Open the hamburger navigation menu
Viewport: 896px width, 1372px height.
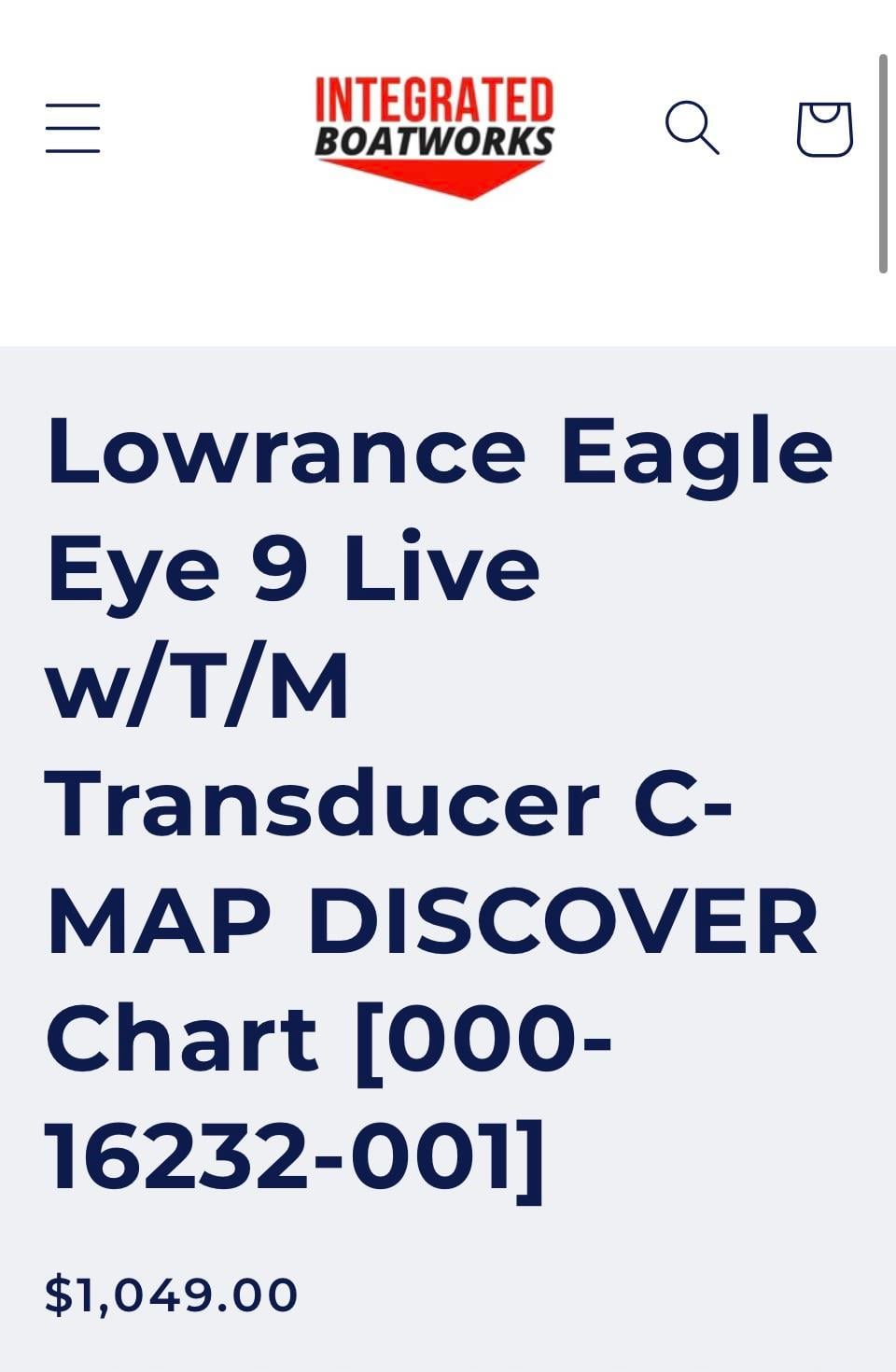tap(73, 128)
